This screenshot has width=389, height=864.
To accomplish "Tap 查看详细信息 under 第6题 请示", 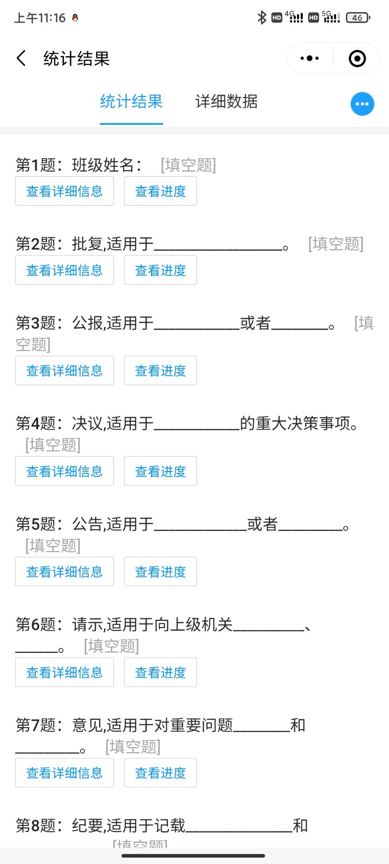I will click(x=64, y=672).
